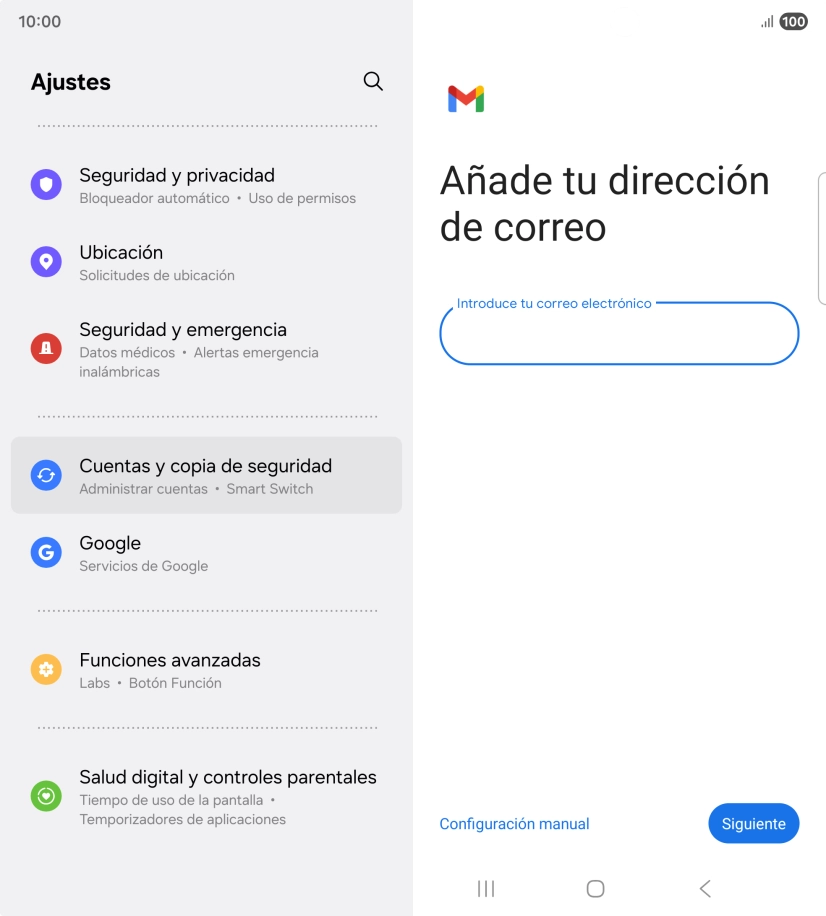Viewport: 826px width, 916px height.
Task: Open Seguridad y emergencia settings
Action: pos(207,349)
